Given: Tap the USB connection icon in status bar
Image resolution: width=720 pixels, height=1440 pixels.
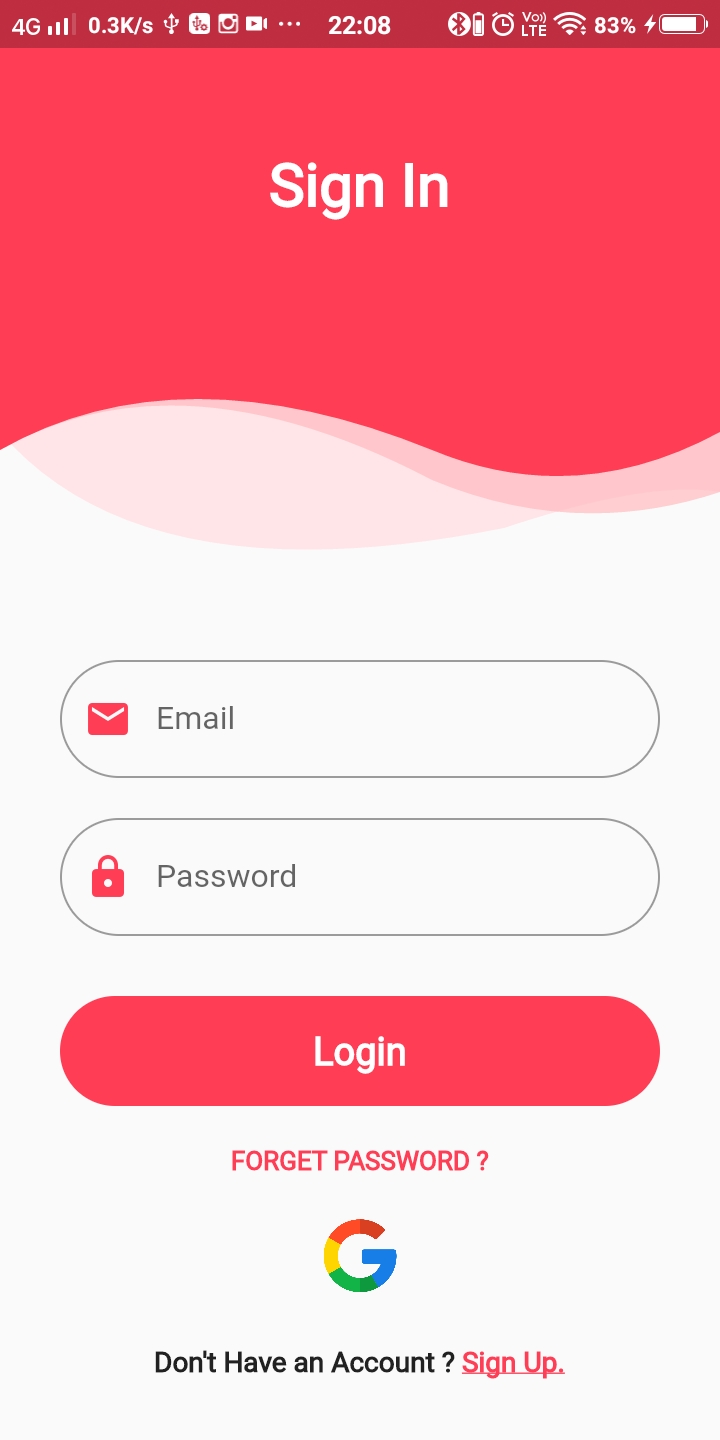Looking at the screenshot, I should [x=170, y=24].
